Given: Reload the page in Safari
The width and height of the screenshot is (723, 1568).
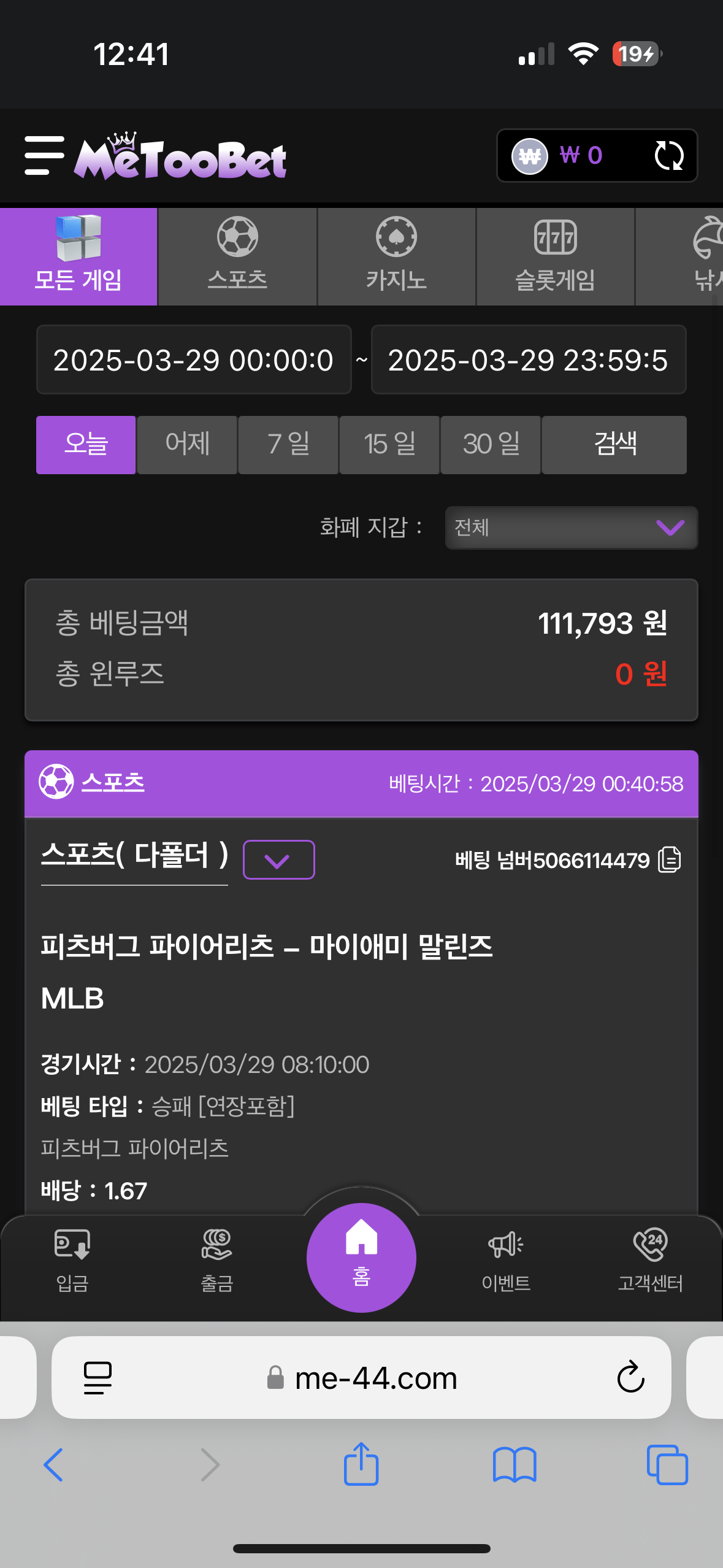Looking at the screenshot, I should click(x=630, y=1377).
